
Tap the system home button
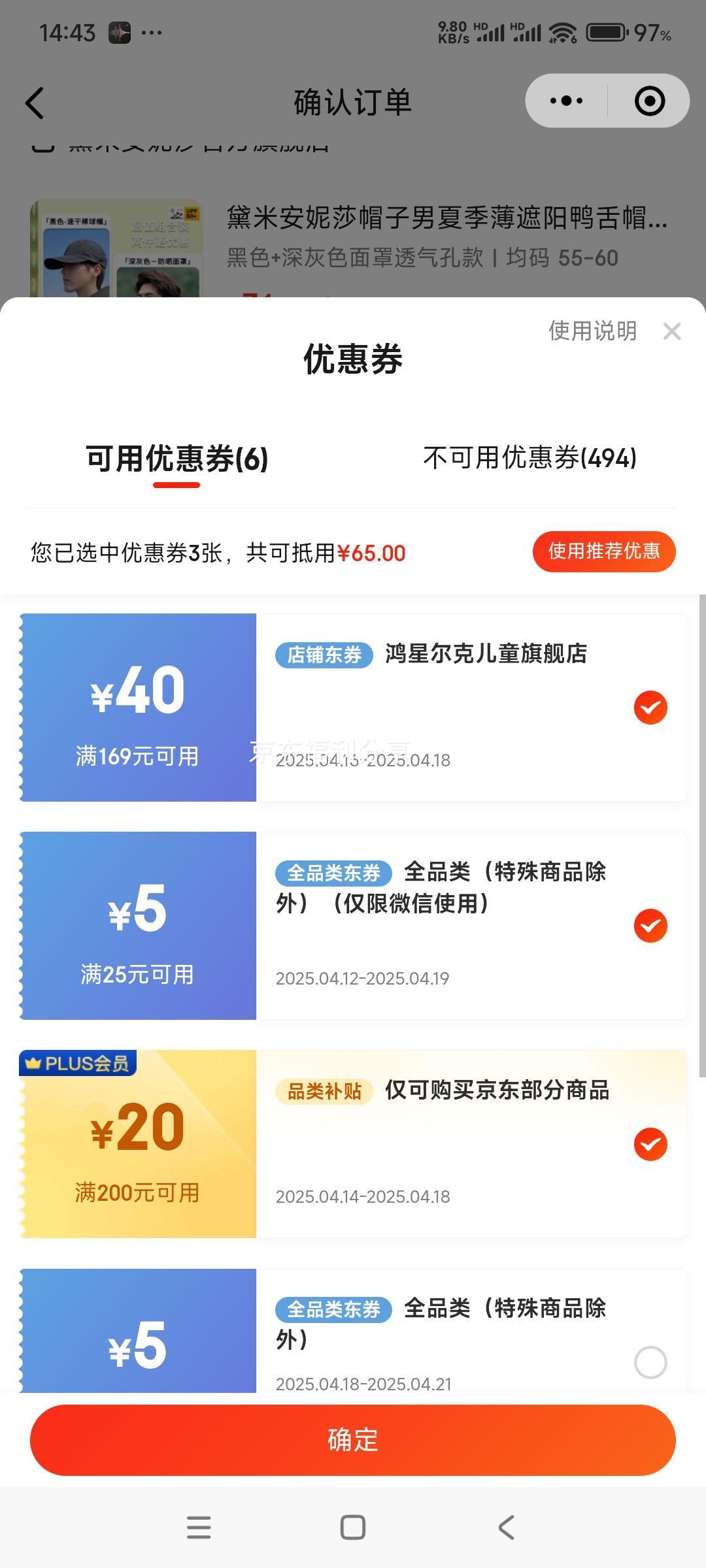click(x=352, y=1527)
